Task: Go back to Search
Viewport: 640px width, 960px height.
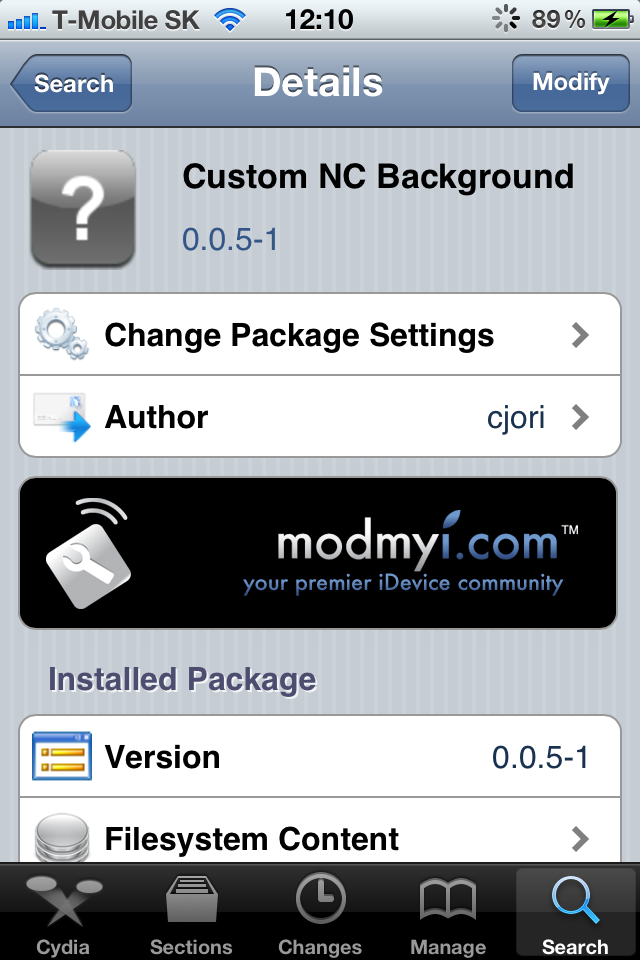Action: (72, 84)
